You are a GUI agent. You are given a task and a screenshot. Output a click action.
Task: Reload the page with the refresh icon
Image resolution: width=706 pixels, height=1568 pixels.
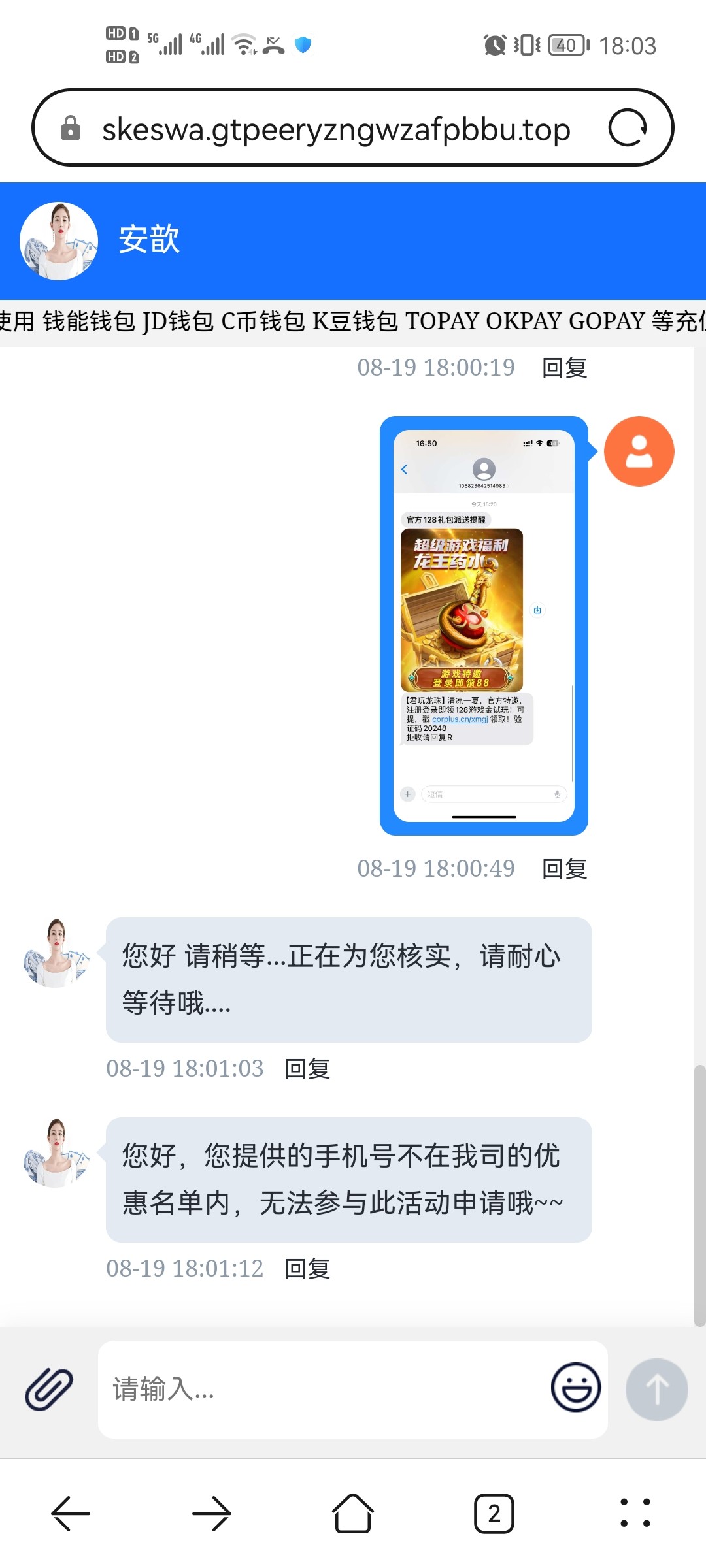[627, 128]
